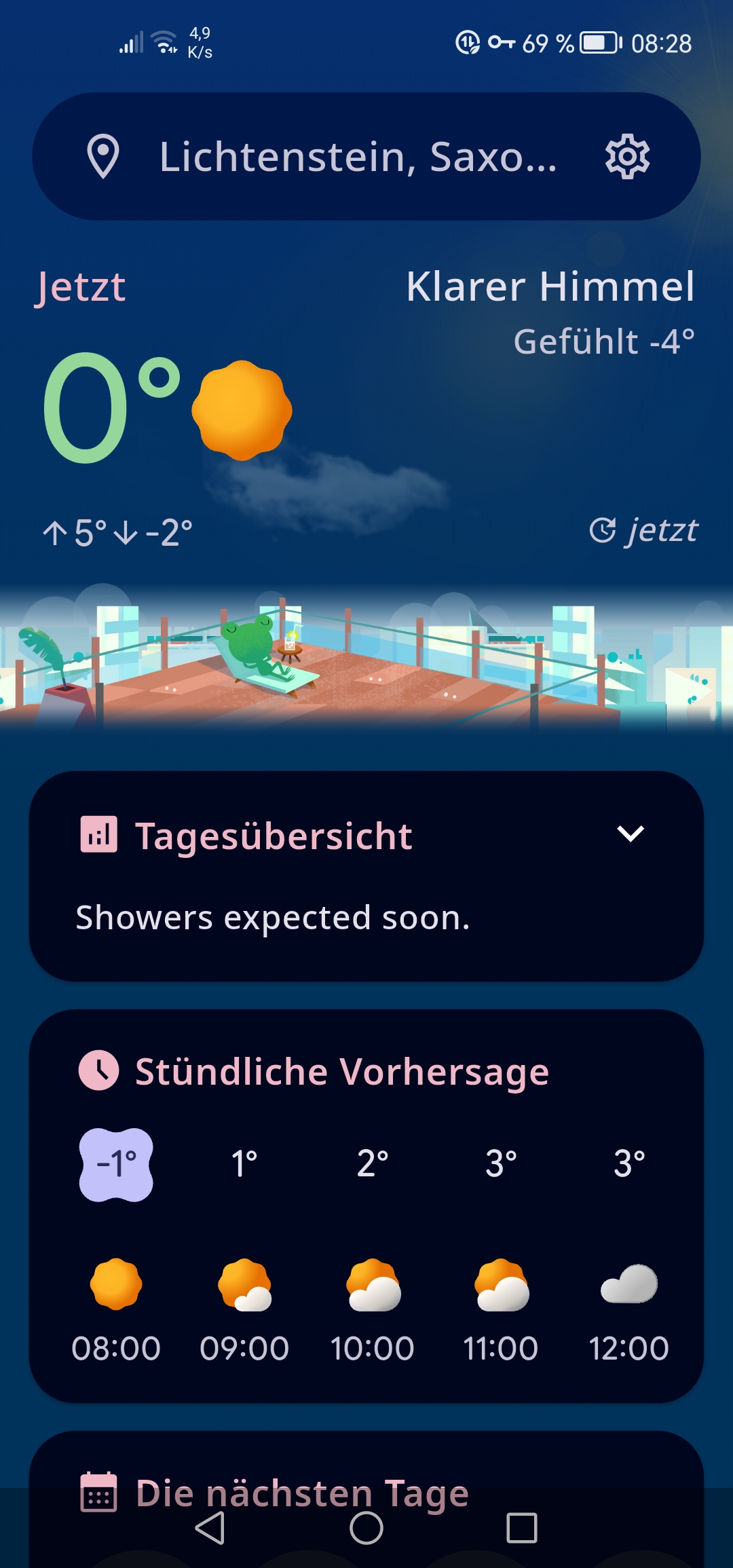Refresh weather via the jetzt update indicator

pyautogui.click(x=643, y=530)
